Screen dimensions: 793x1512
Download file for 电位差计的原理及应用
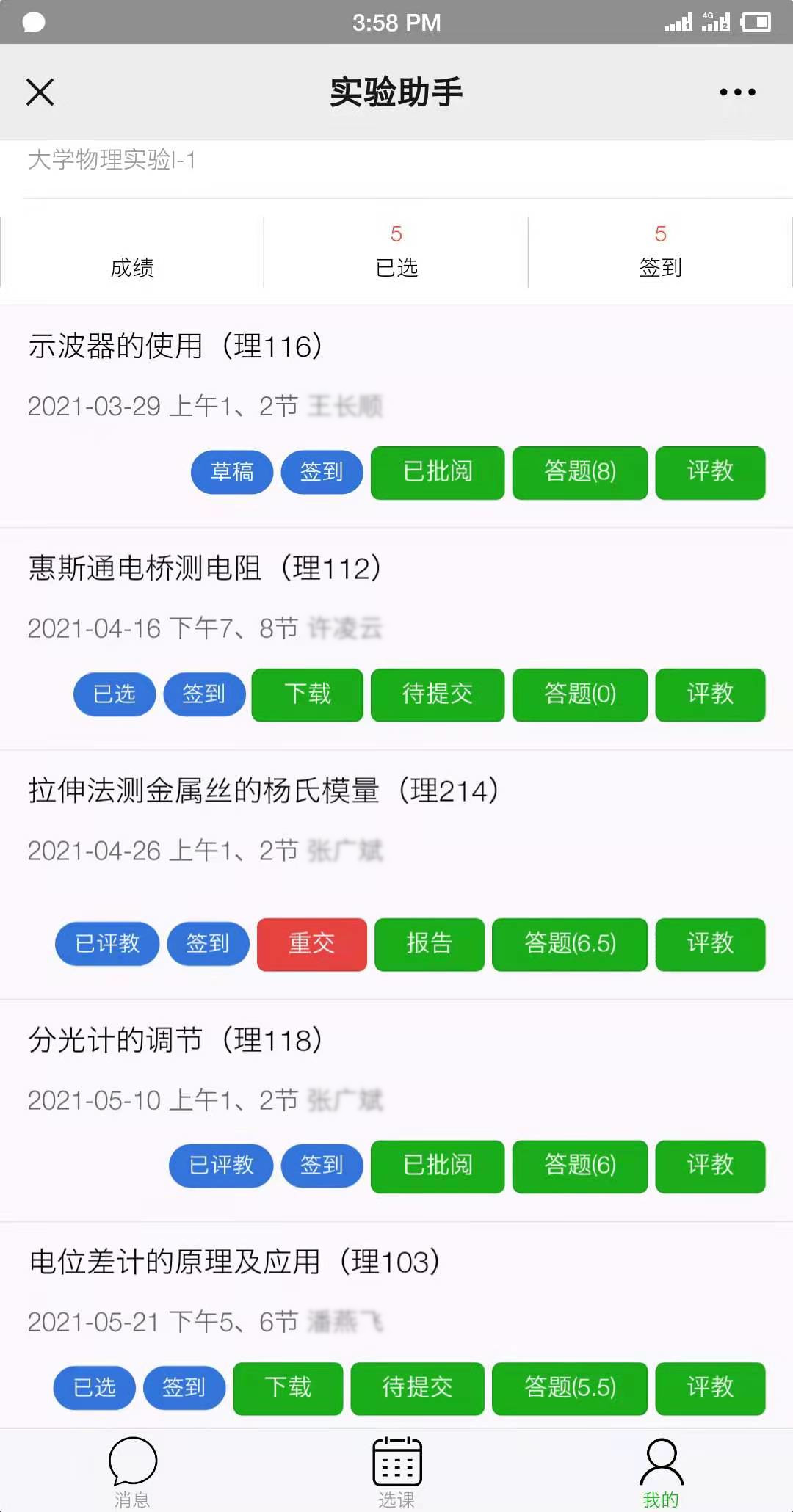[288, 1388]
